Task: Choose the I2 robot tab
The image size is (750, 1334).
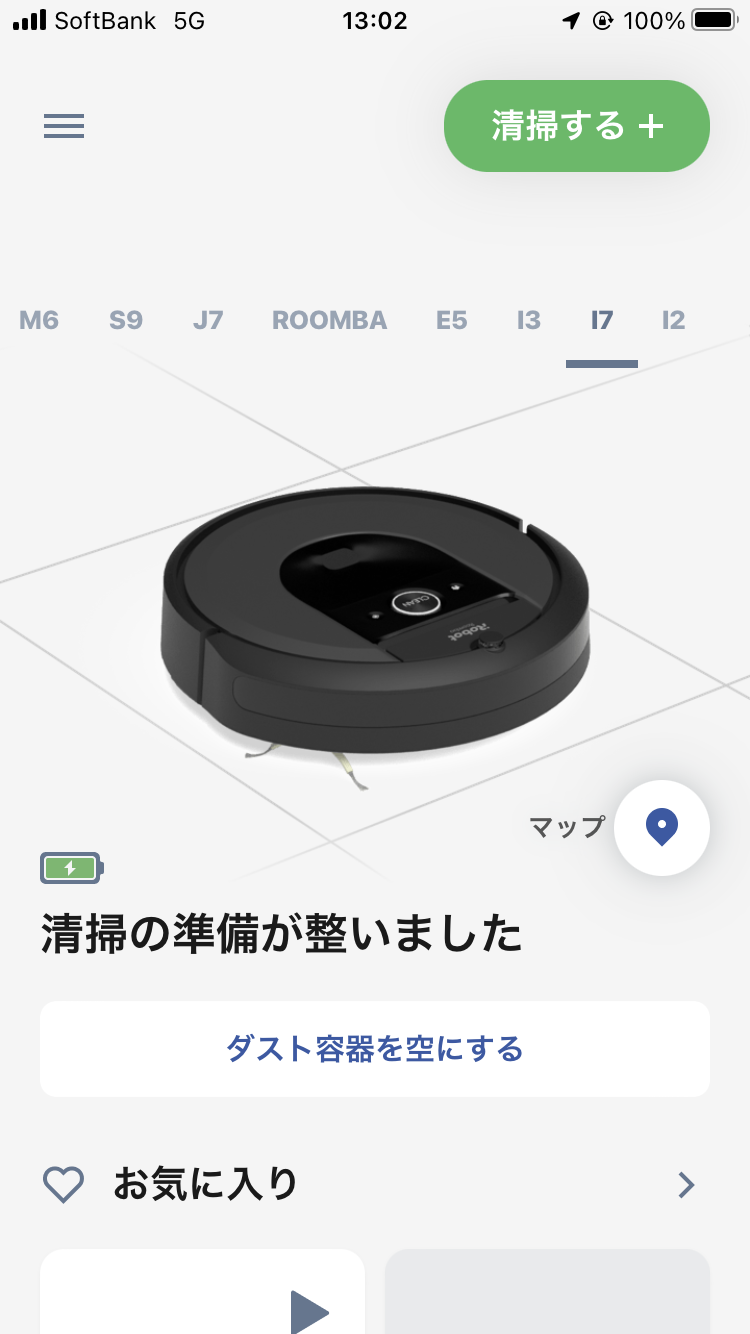Action: pos(674,321)
